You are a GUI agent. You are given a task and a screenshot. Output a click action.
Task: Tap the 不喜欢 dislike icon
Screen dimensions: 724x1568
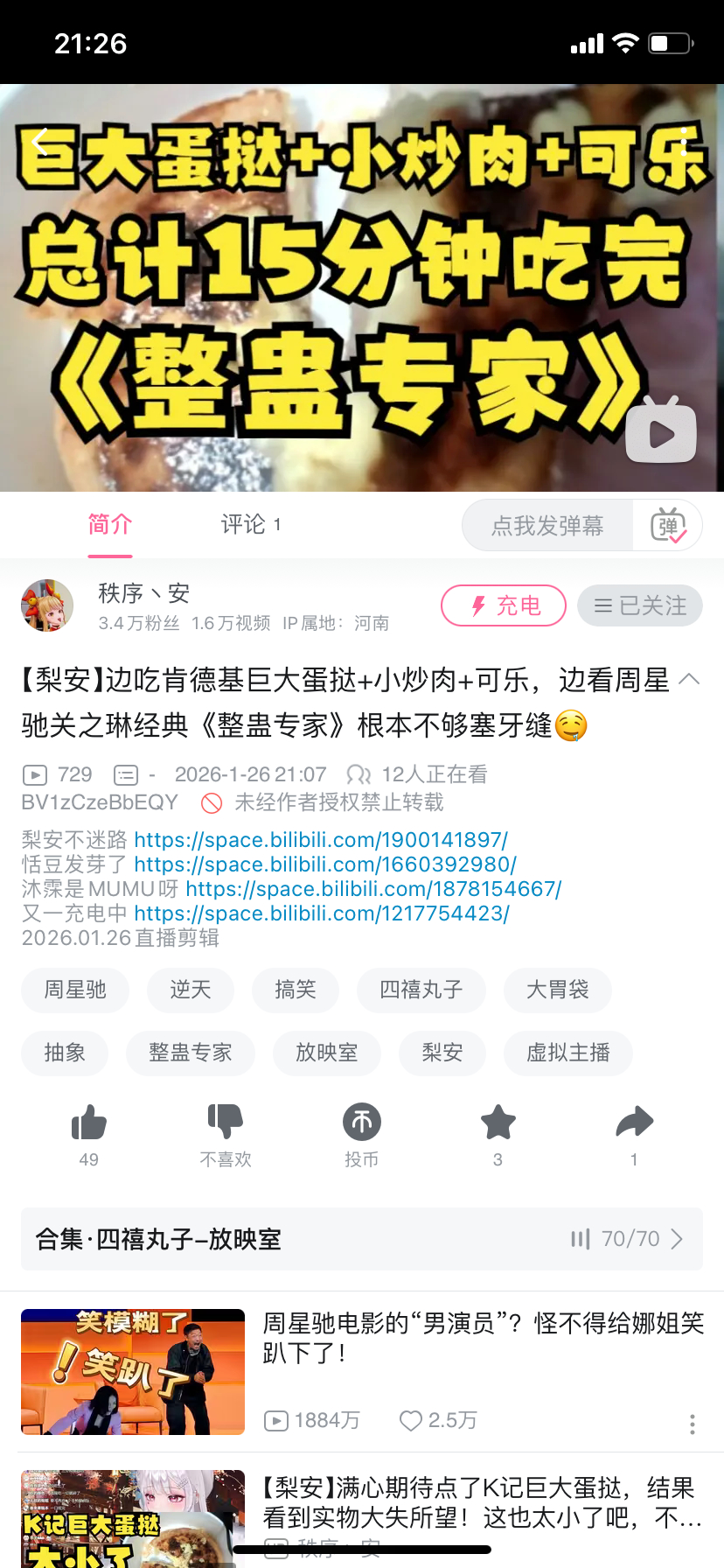pos(226,1123)
